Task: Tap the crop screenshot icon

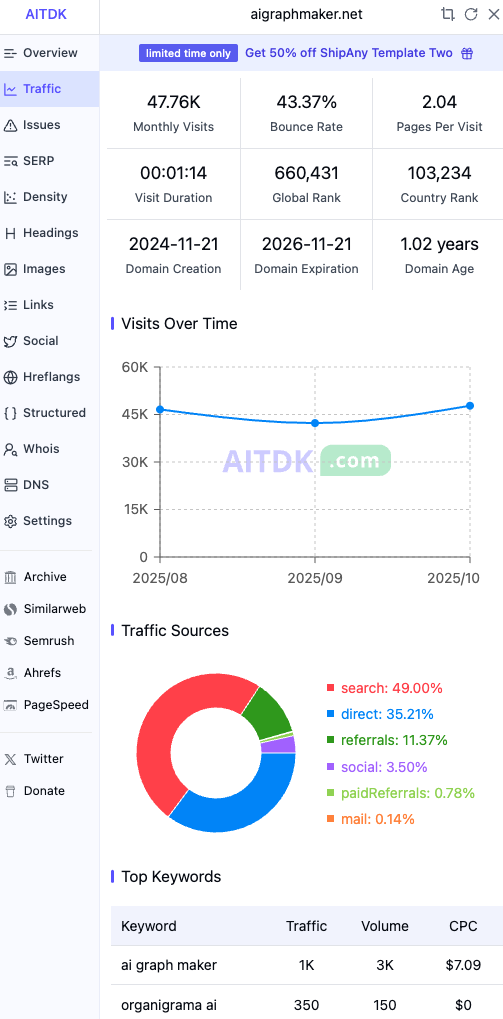Action: click(448, 14)
